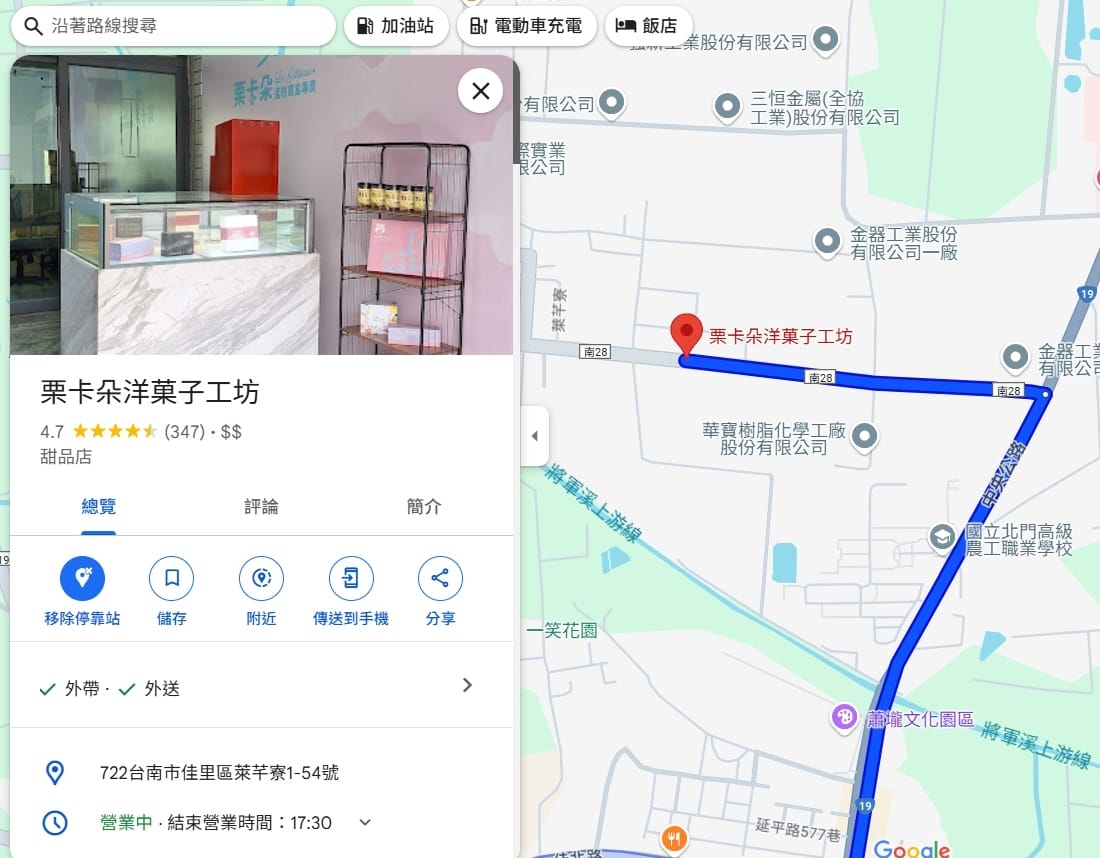The height and width of the screenshot is (858, 1100).
Task: Collapse the side panel with the arrow handle
Action: point(534,436)
